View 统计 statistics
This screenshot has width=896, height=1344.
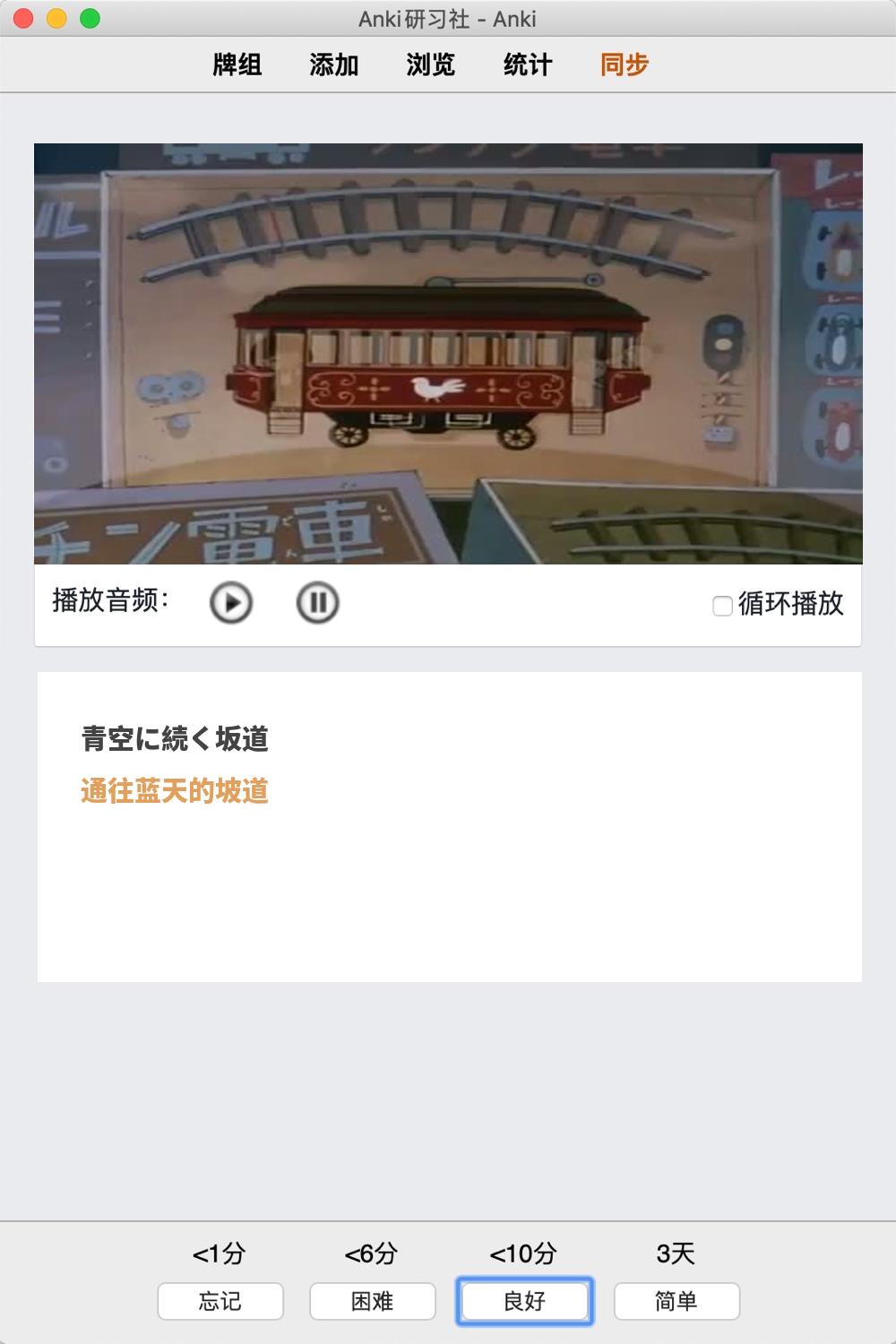pyautogui.click(x=528, y=65)
